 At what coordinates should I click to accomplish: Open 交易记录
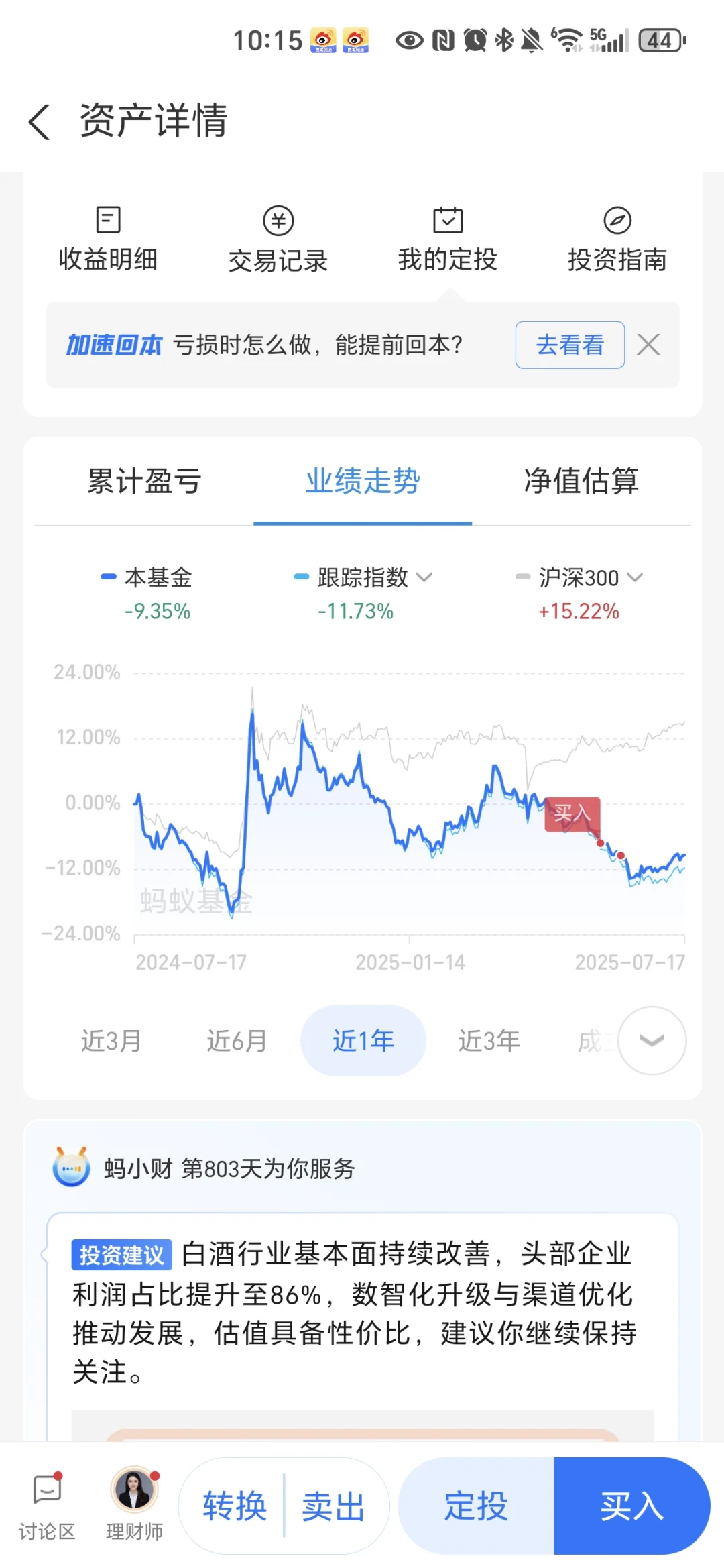pos(278,239)
